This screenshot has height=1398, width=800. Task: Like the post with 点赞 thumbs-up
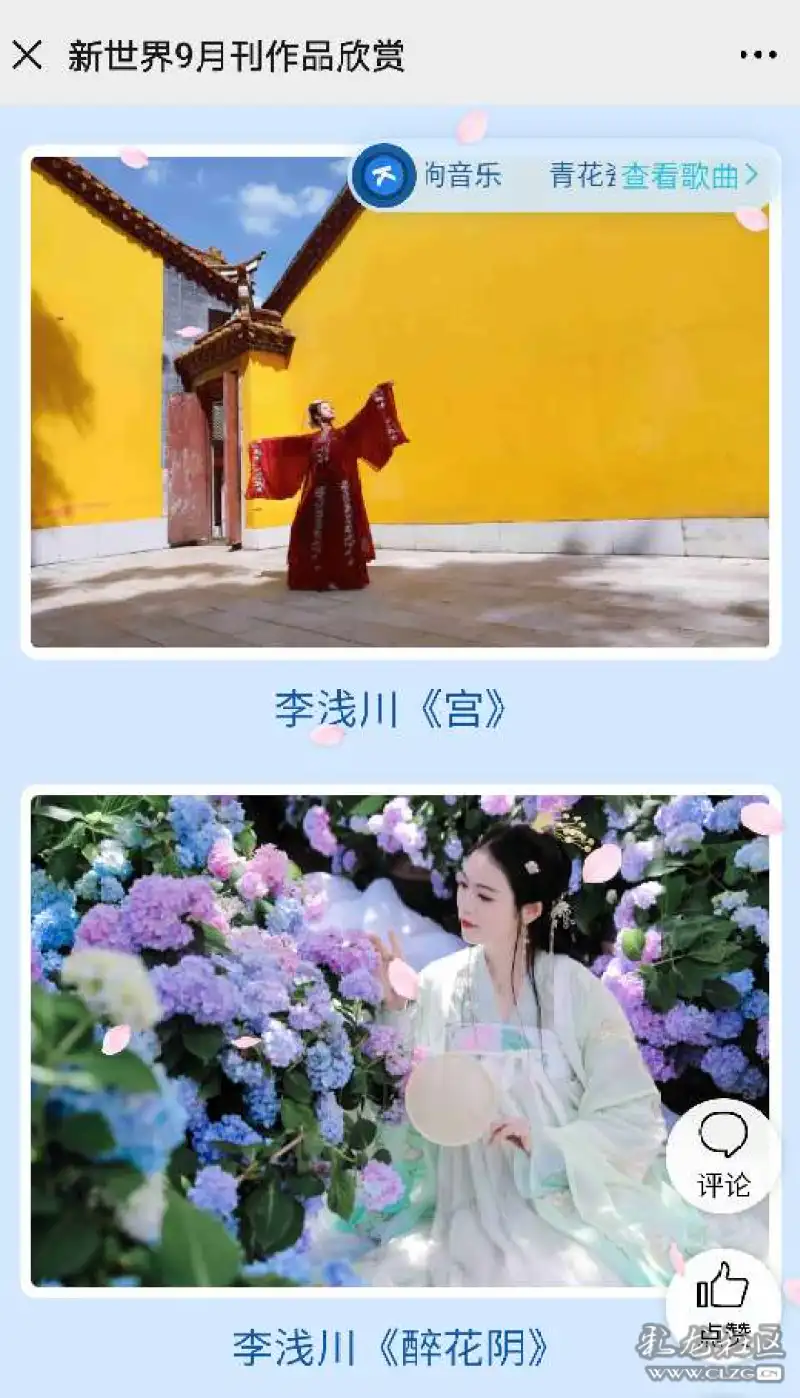pos(723,1300)
